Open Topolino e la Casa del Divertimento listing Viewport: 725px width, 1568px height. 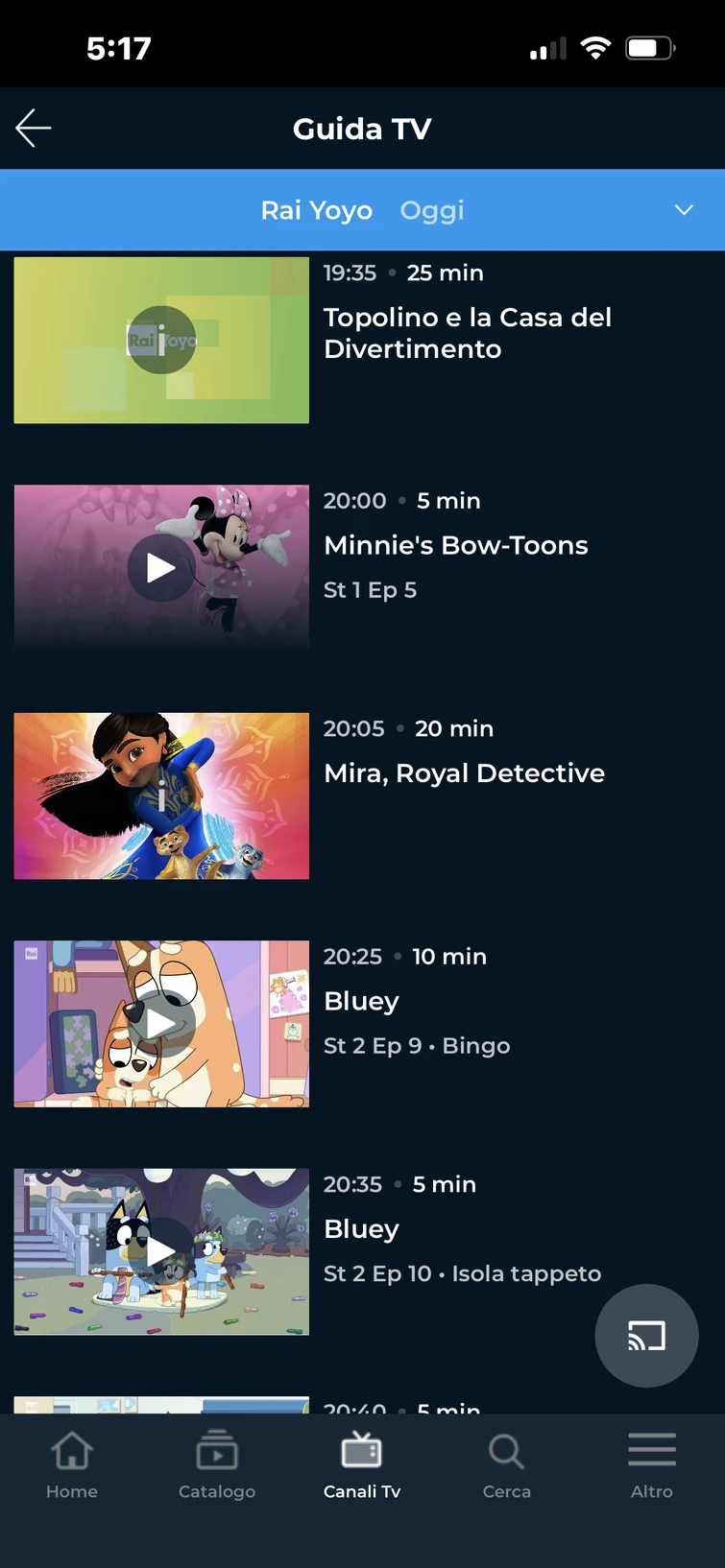pyautogui.click(x=467, y=333)
